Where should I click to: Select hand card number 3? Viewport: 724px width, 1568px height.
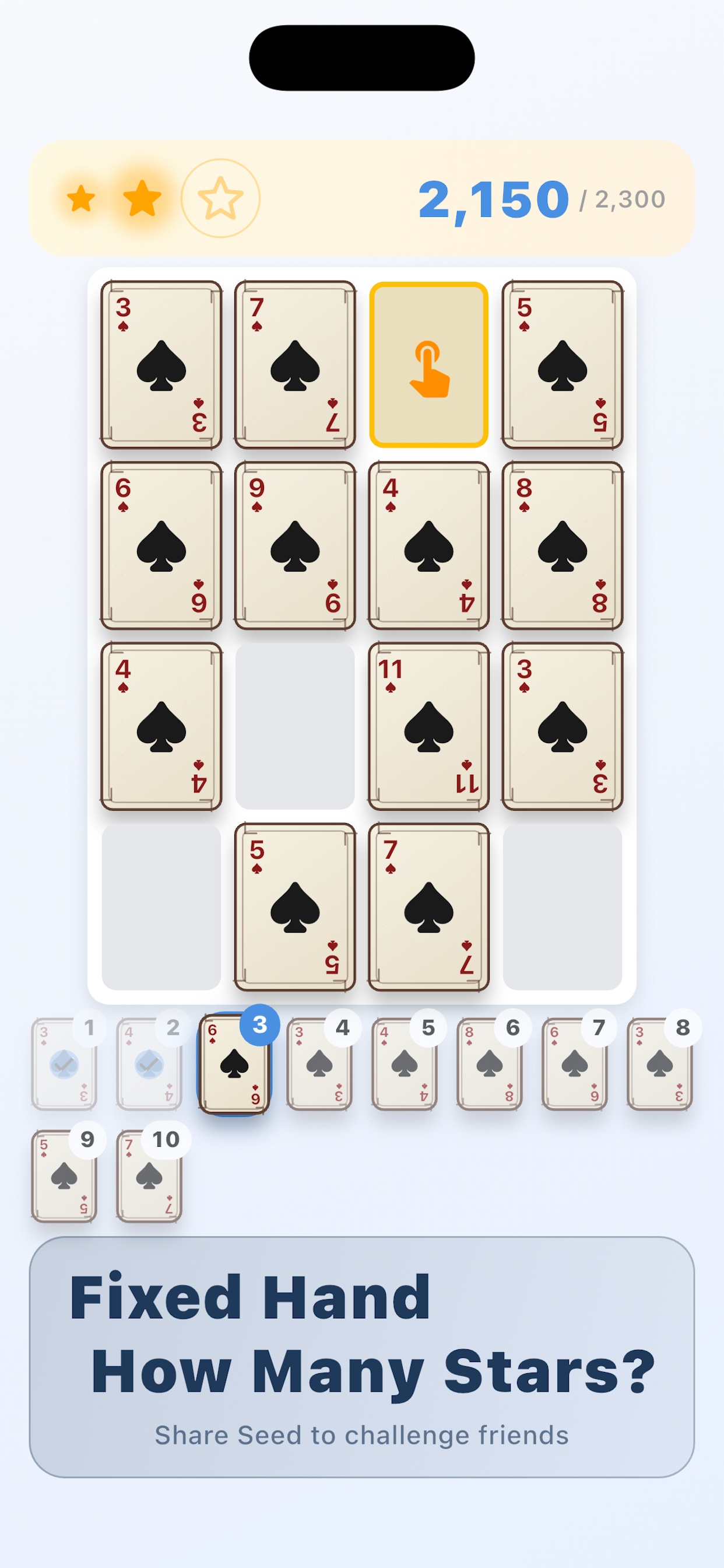234,1063
